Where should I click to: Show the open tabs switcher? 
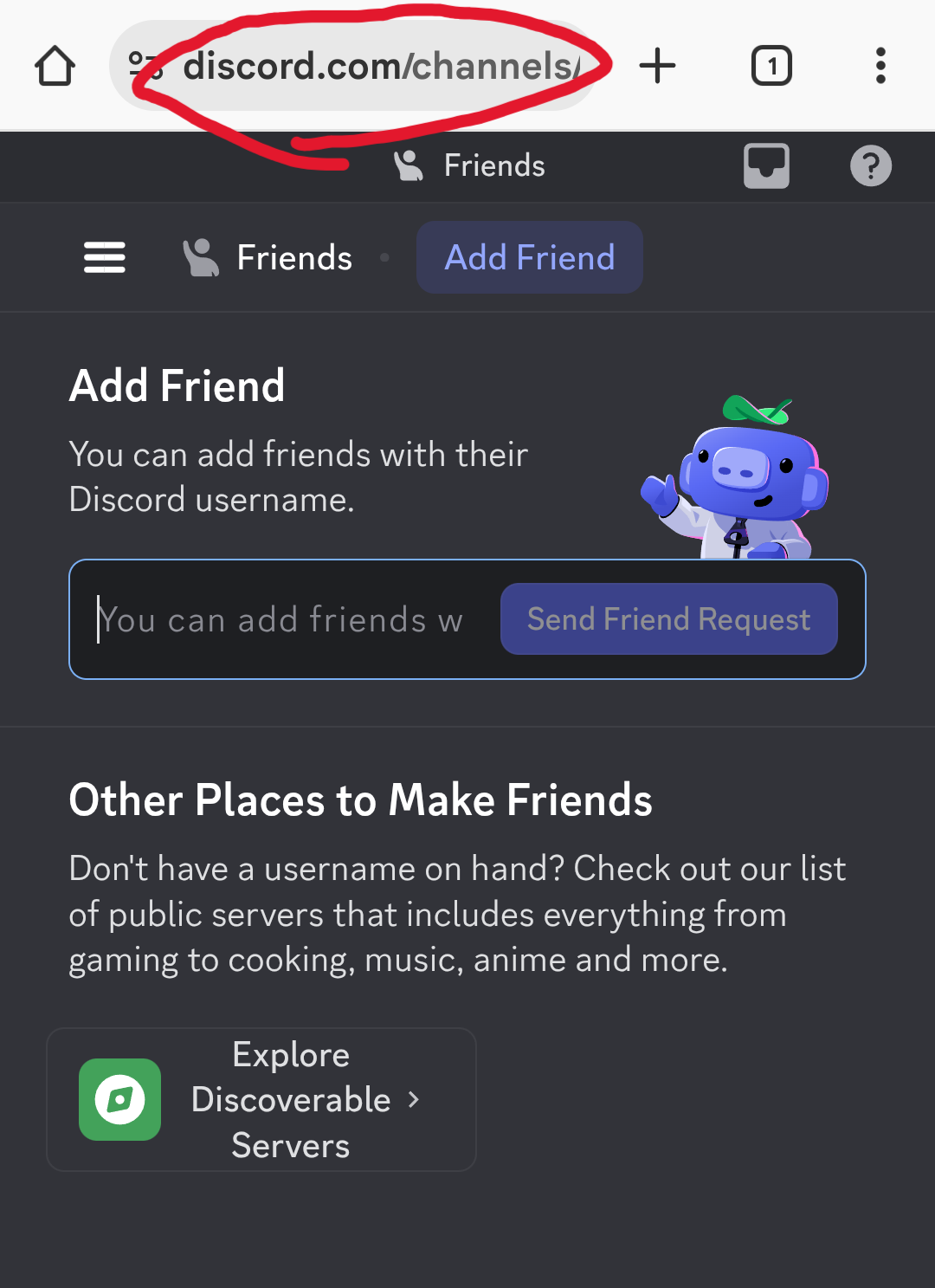pyautogui.click(x=771, y=66)
